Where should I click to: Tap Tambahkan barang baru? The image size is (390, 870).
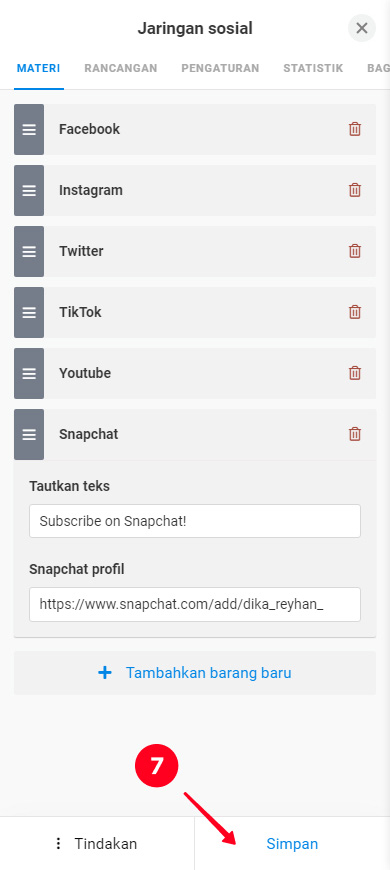click(x=195, y=673)
